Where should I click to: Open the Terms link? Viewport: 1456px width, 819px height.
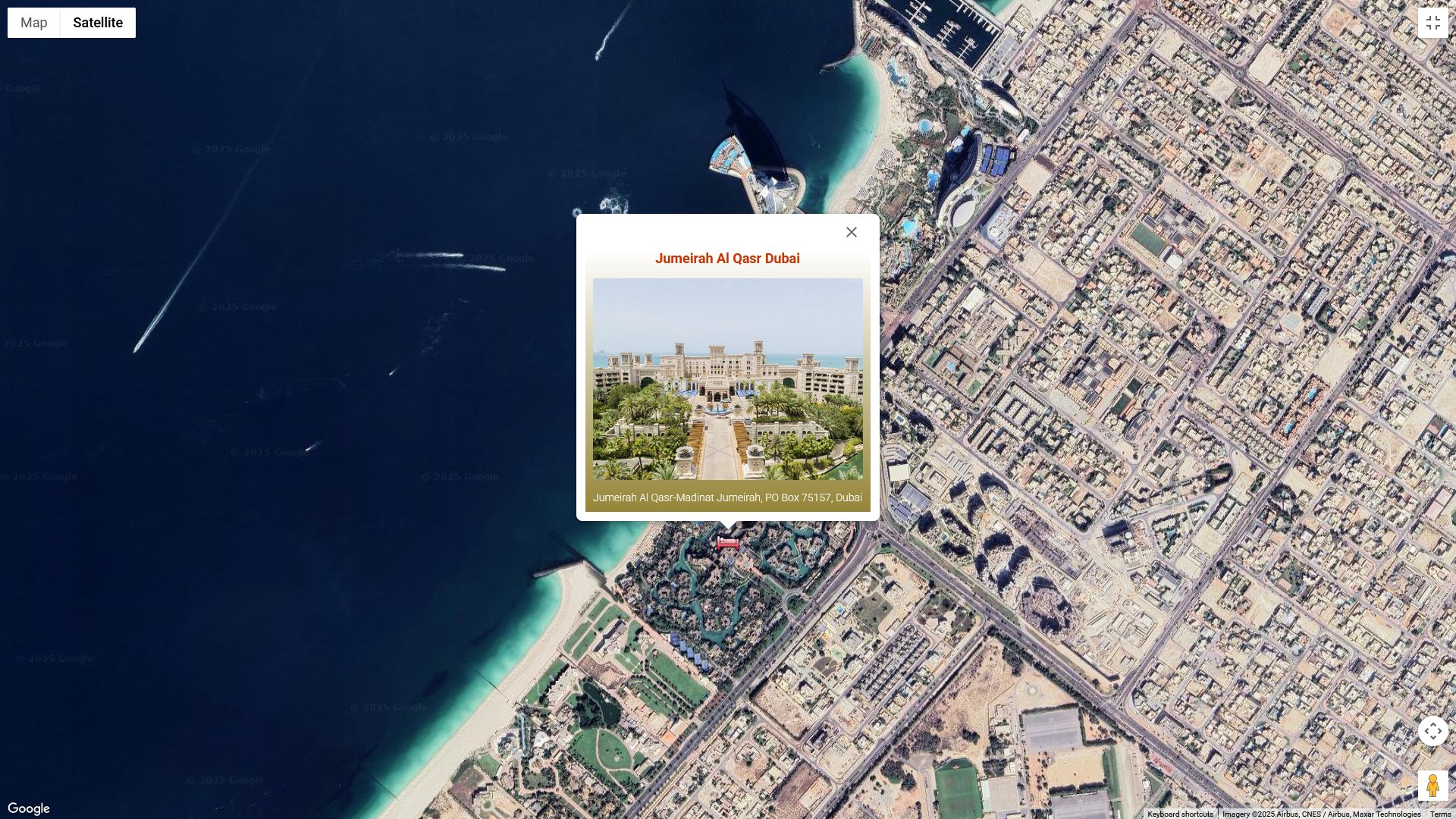[x=1440, y=814]
